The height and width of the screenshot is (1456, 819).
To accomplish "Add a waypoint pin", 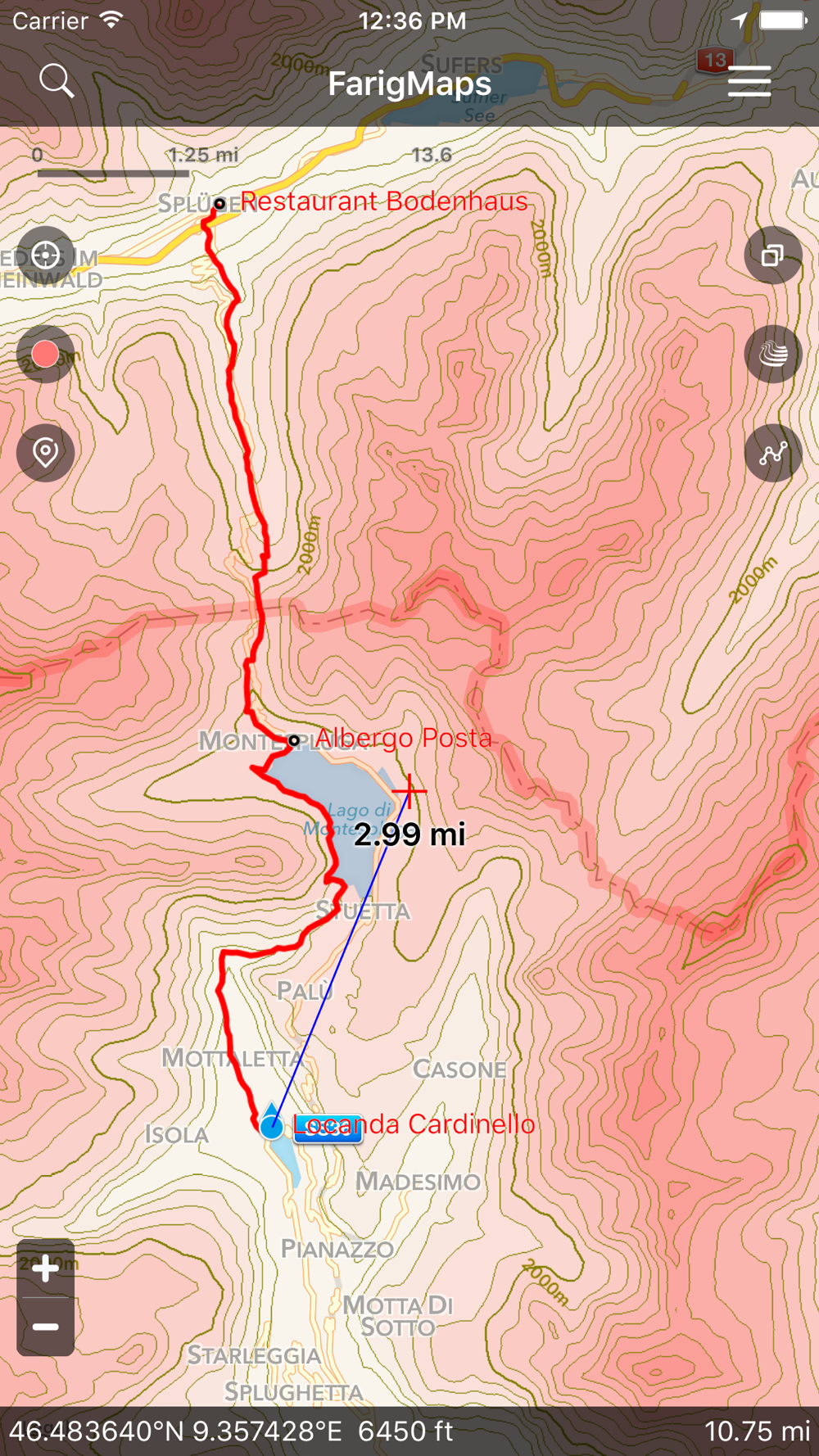I will point(46,452).
